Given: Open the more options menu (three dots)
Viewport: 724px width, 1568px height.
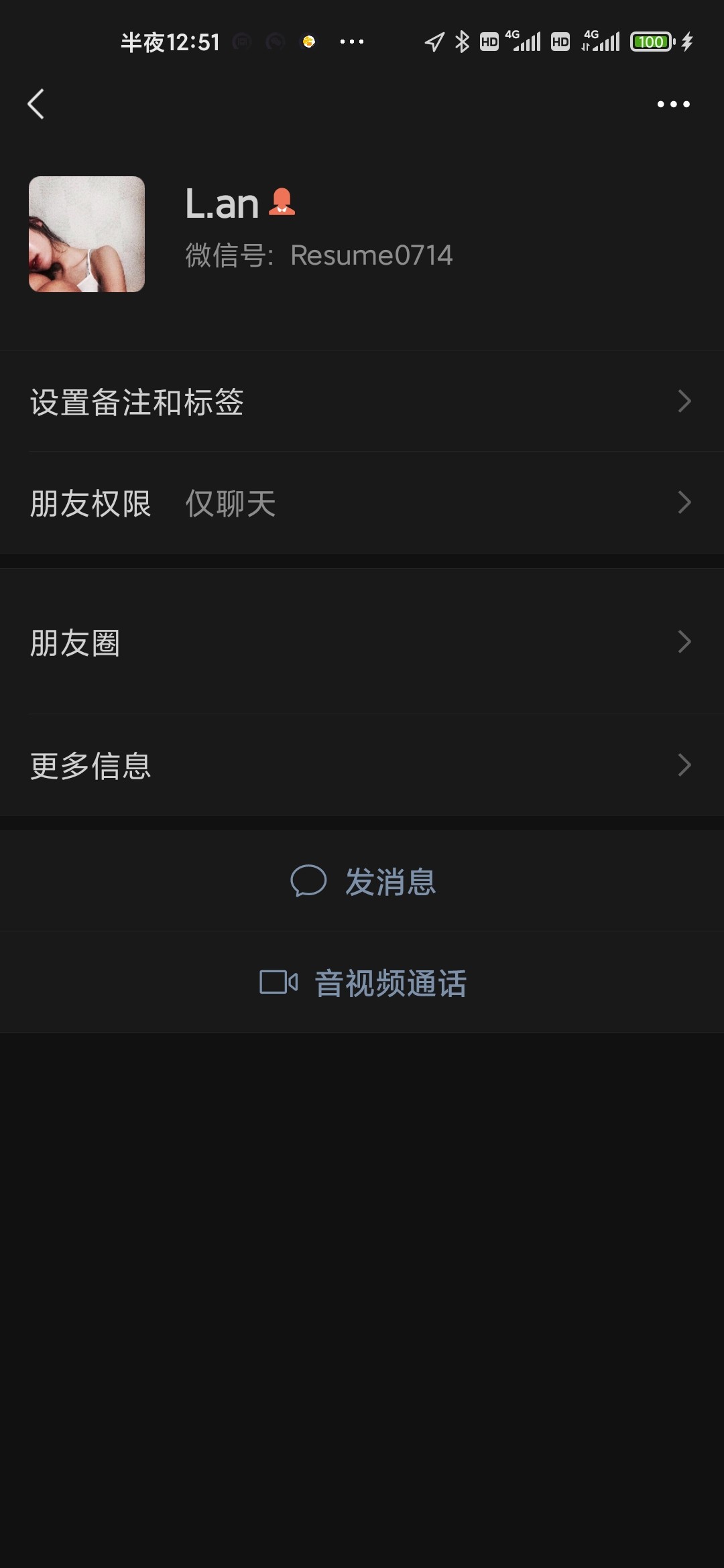Looking at the screenshot, I should pos(674,104).
